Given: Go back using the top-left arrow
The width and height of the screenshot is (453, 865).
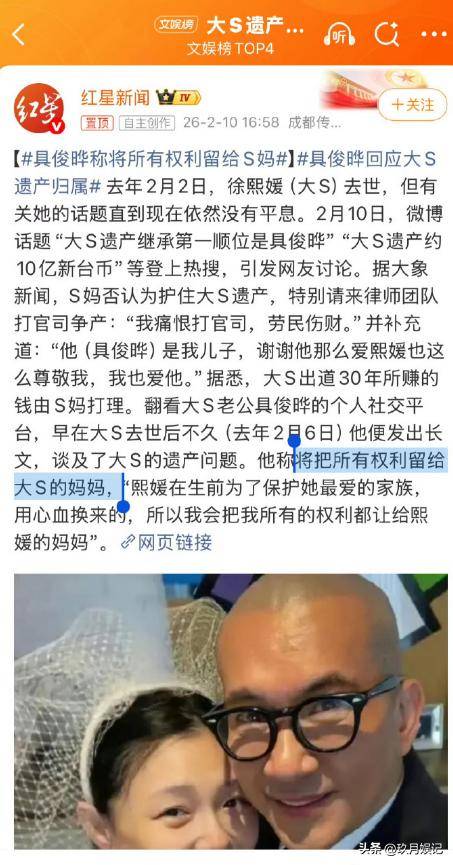Looking at the screenshot, I should 18,34.
